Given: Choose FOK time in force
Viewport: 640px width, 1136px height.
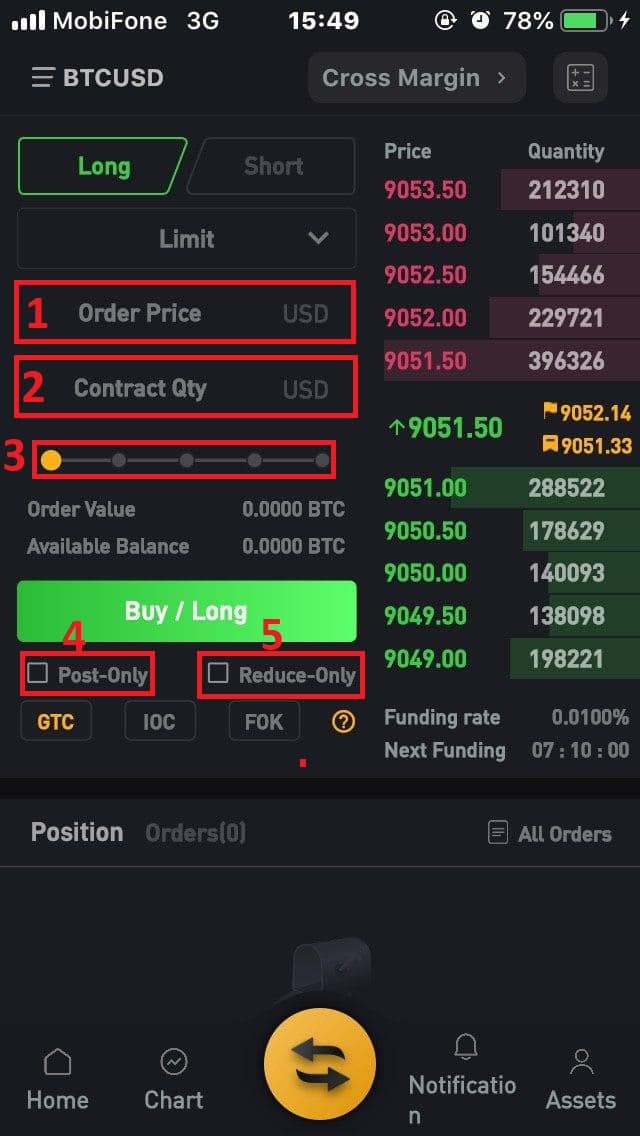Looking at the screenshot, I should pos(264,721).
